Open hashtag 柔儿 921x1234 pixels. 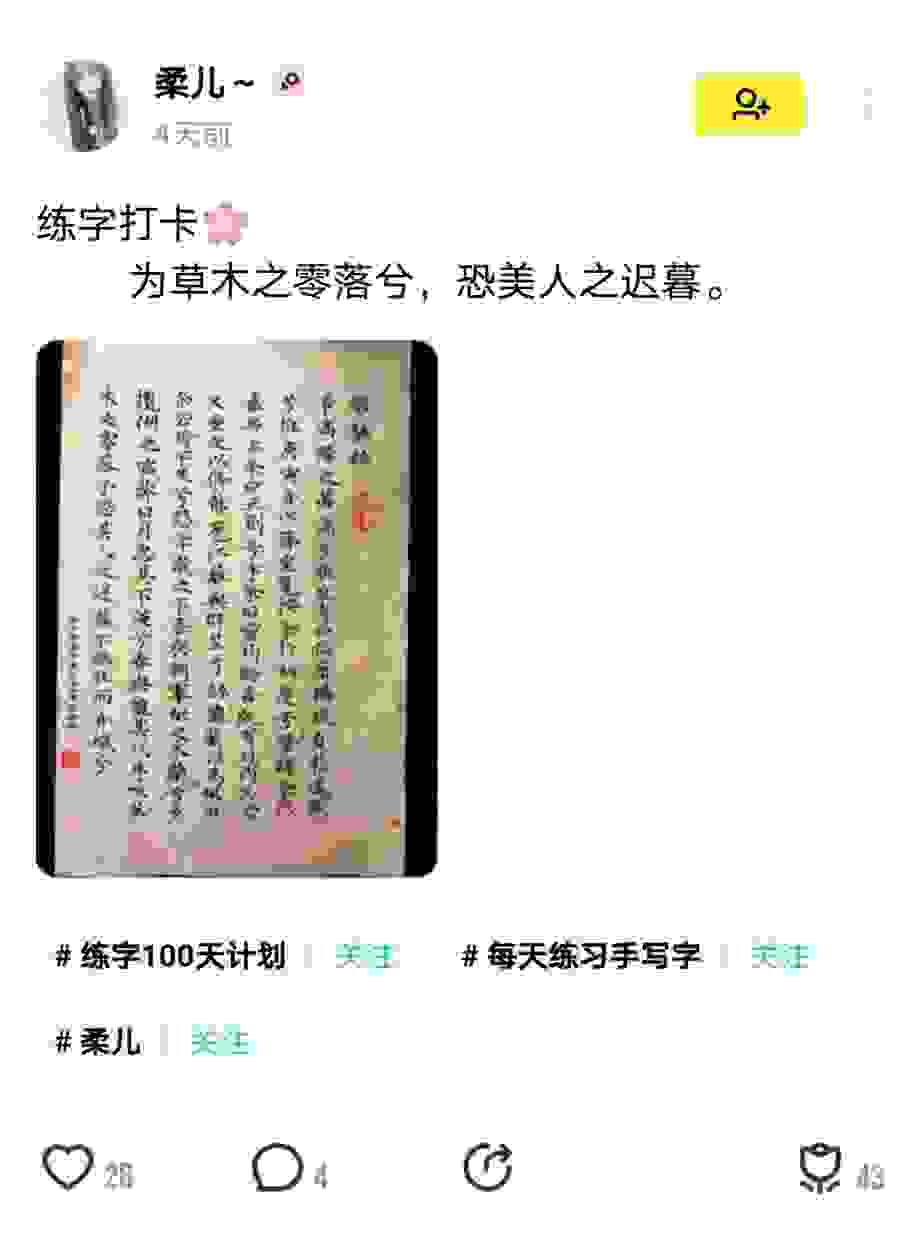coord(98,1043)
